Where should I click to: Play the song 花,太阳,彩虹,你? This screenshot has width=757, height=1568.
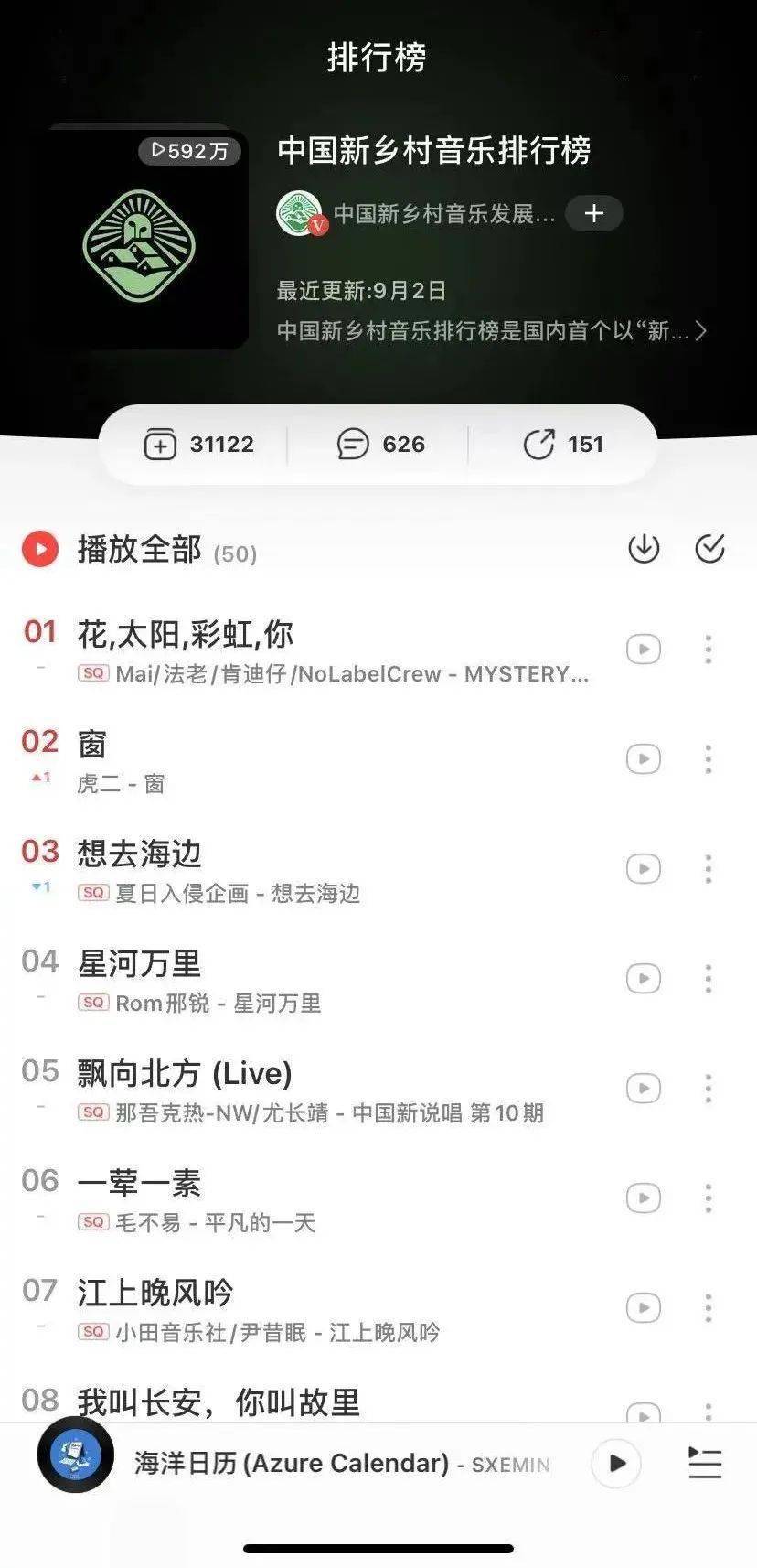coord(274,635)
